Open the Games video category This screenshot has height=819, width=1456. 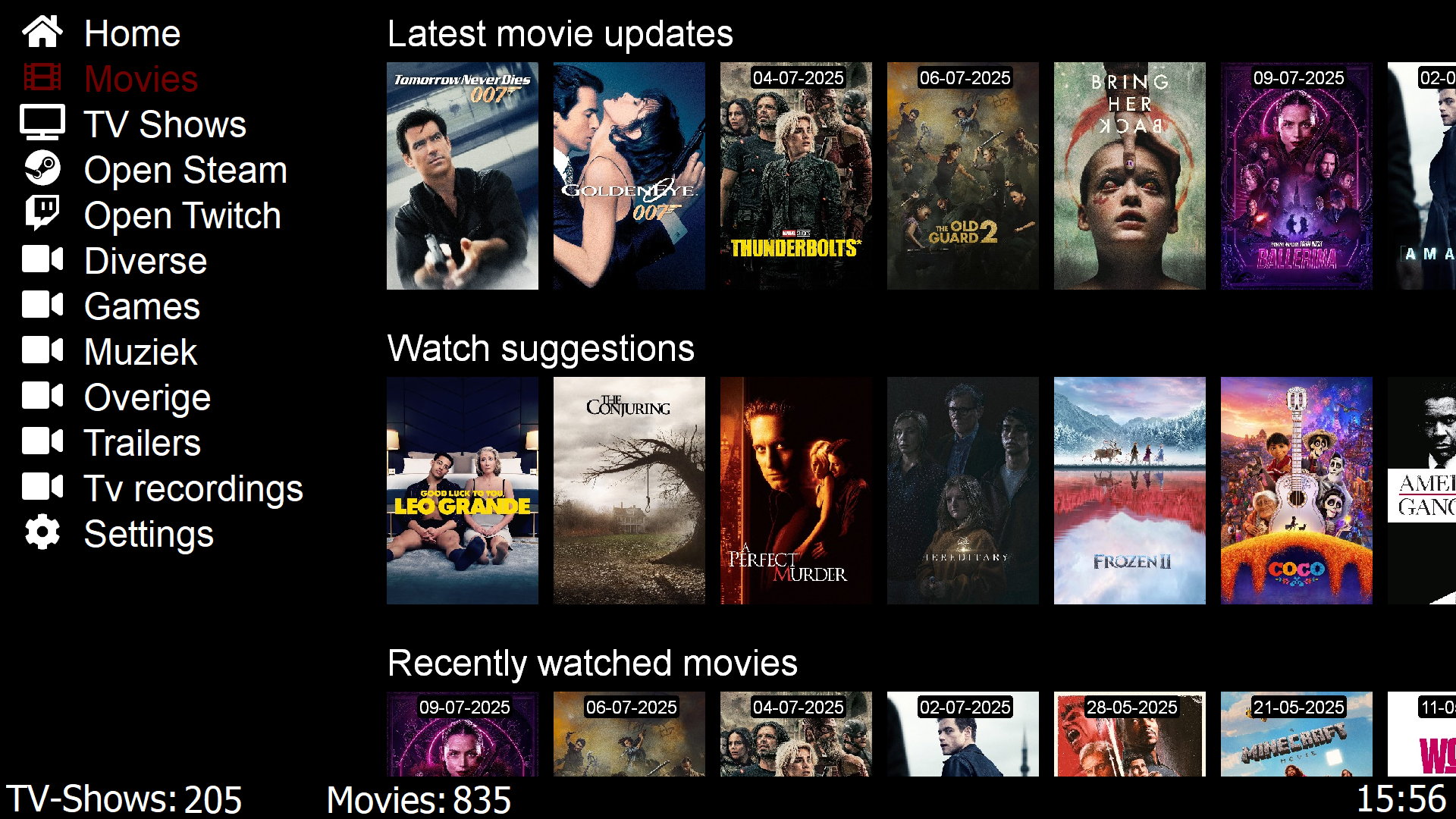[x=142, y=306]
